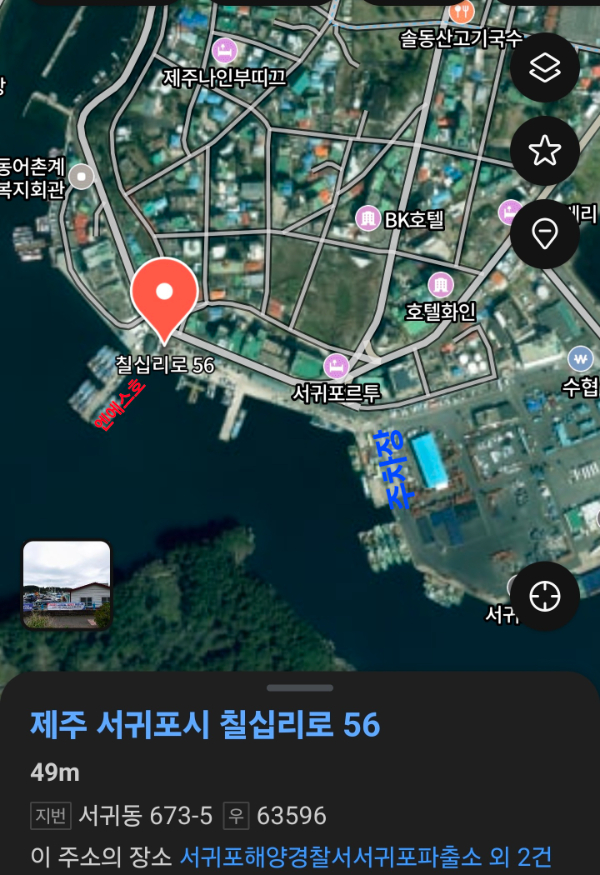Select the 제주나인부띠끄 map marker
This screenshot has height=875, width=600.
225,50
